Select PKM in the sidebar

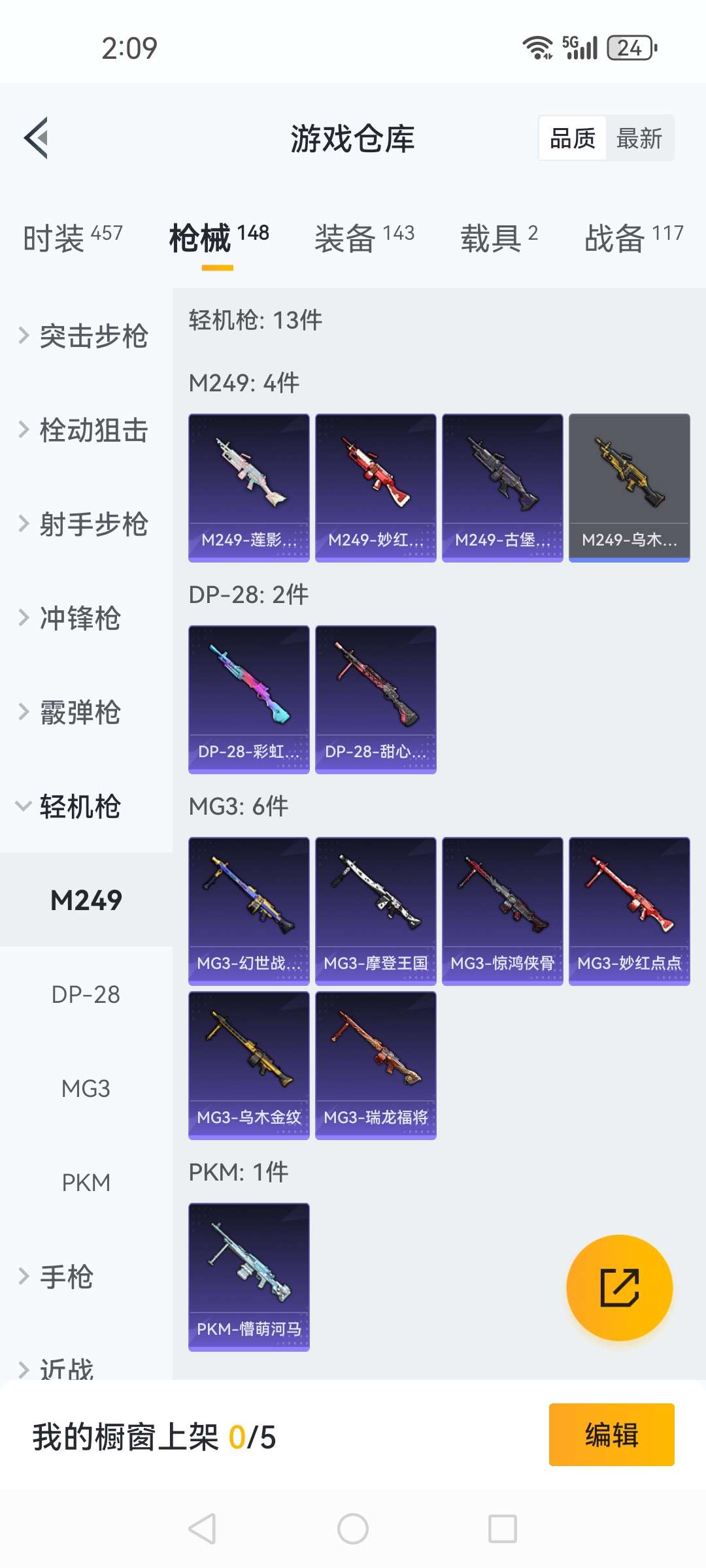pyautogui.click(x=86, y=1183)
